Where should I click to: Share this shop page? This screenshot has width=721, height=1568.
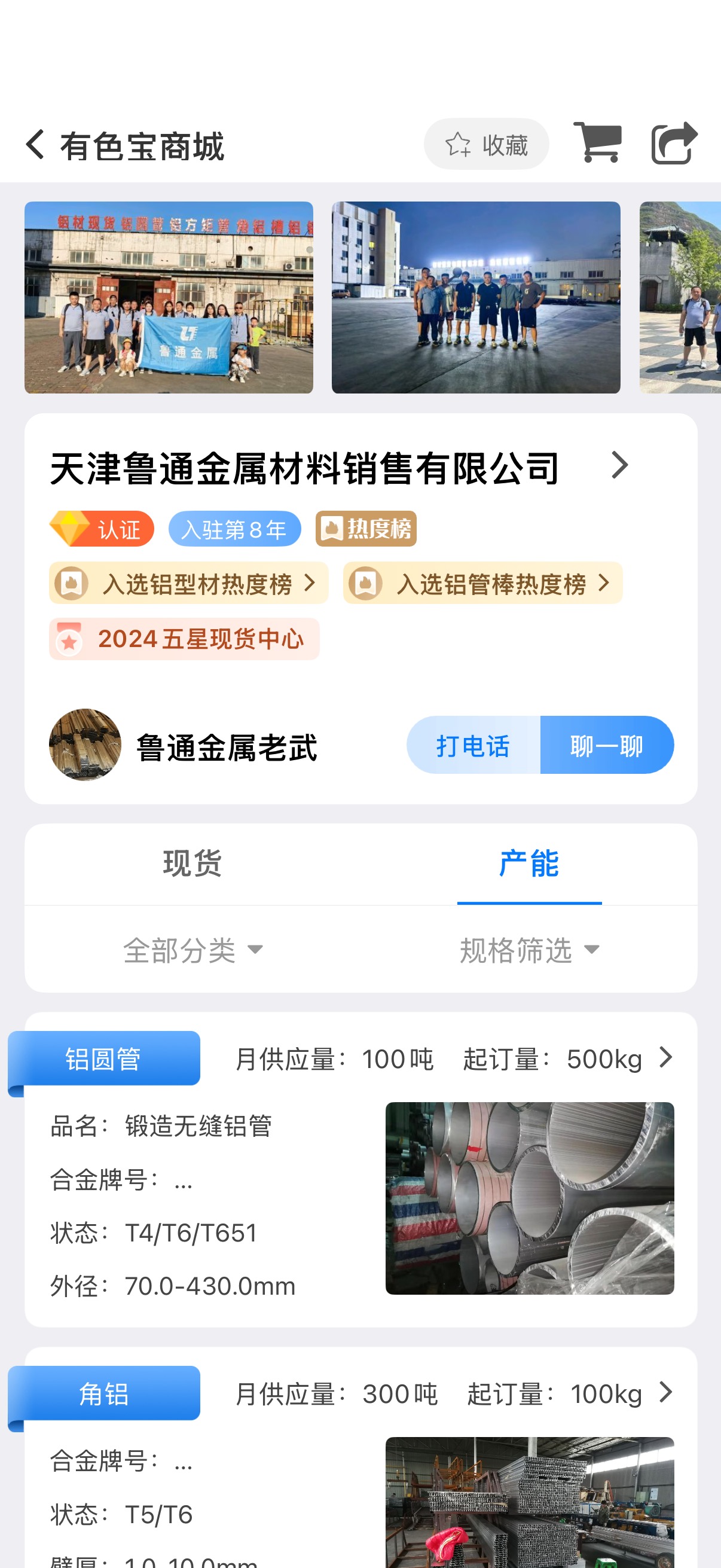[x=674, y=143]
